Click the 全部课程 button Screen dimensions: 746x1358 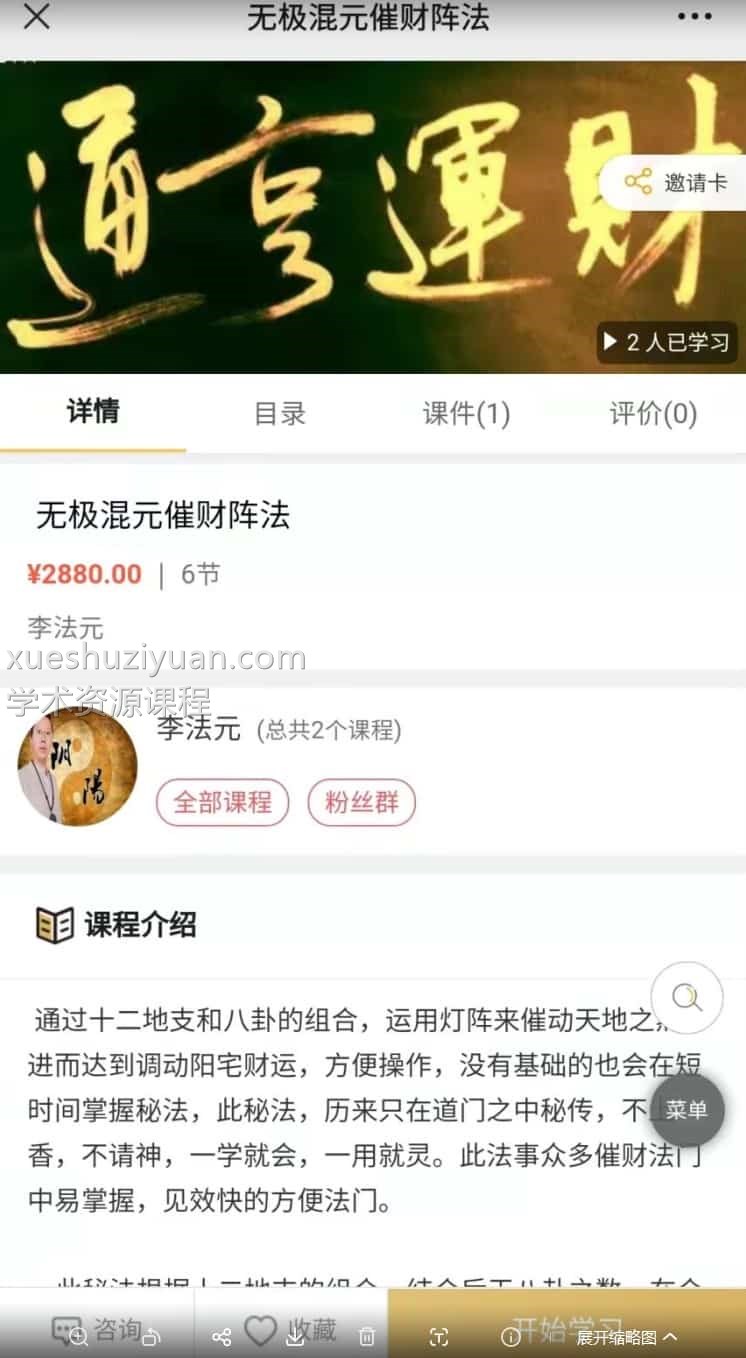tap(222, 801)
